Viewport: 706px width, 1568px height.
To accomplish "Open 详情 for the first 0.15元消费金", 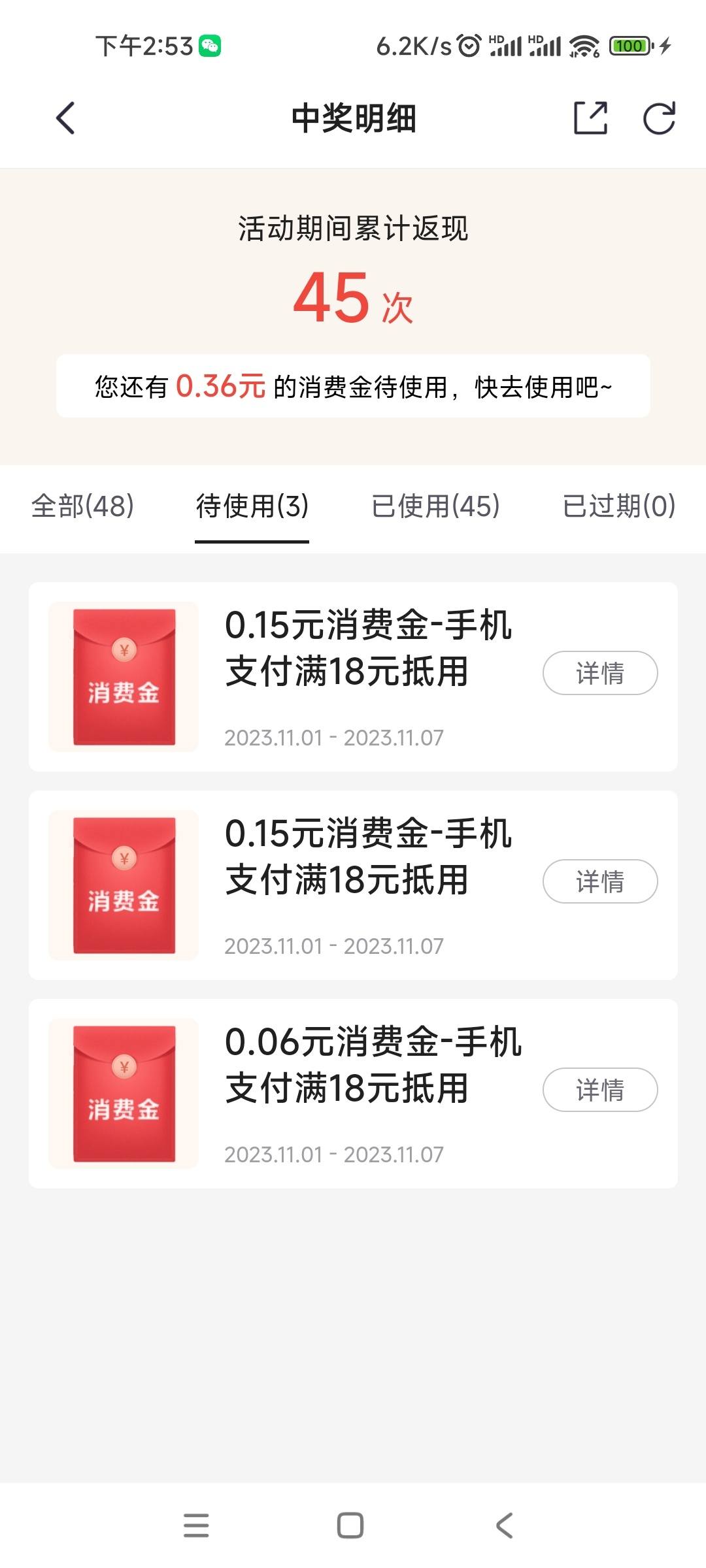I will [600, 673].
